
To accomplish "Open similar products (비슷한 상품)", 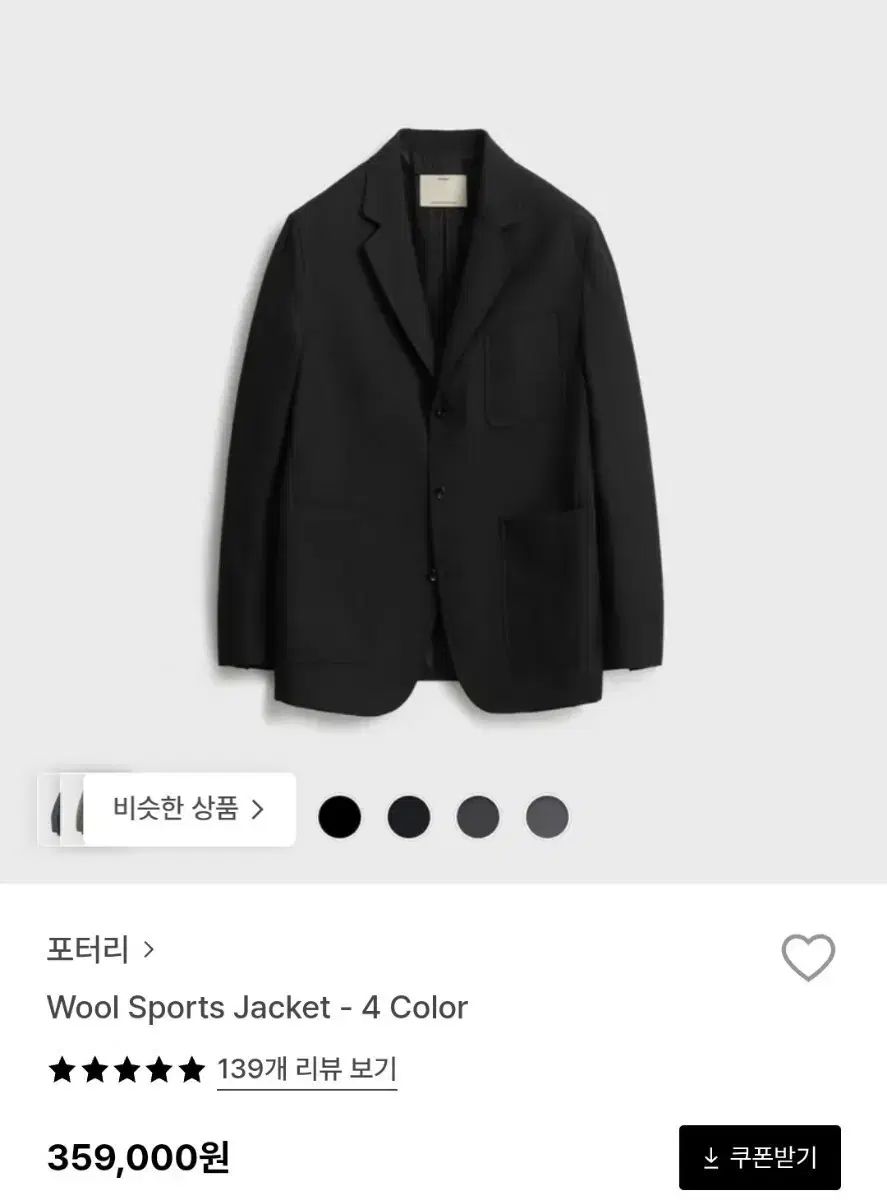I will click(188, 809).
